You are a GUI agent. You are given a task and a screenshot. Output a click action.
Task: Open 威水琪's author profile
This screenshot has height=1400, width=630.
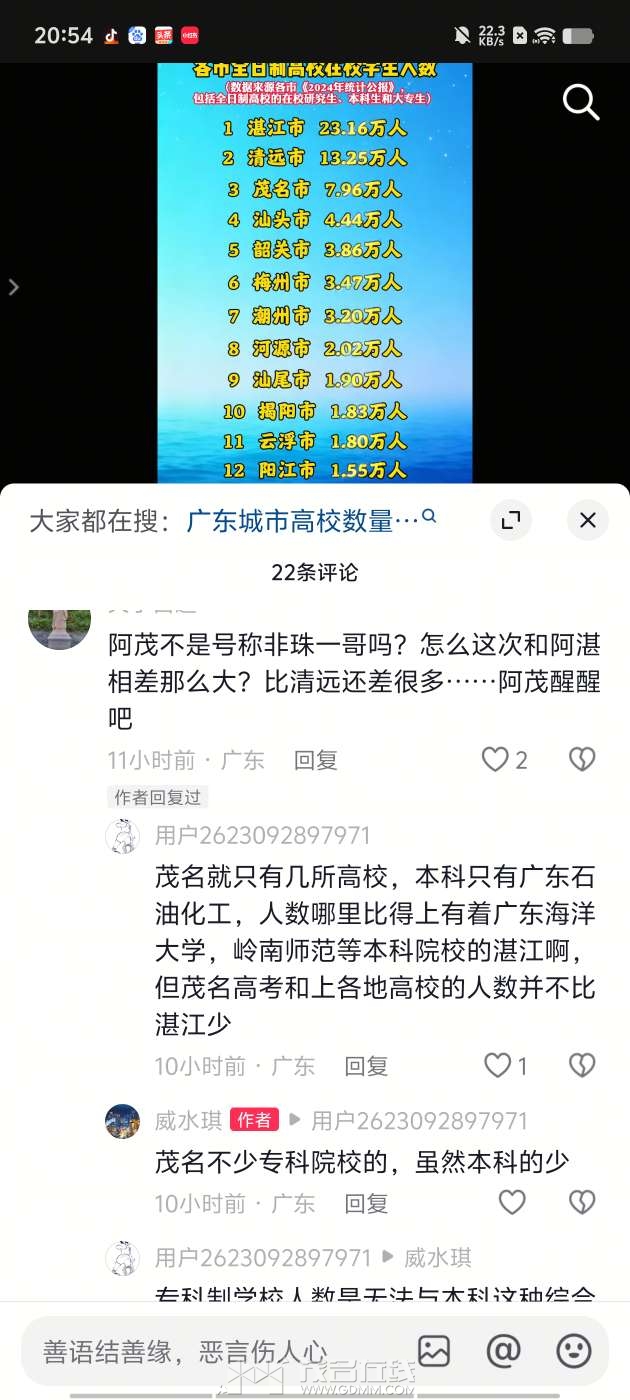click(123, 1121)
